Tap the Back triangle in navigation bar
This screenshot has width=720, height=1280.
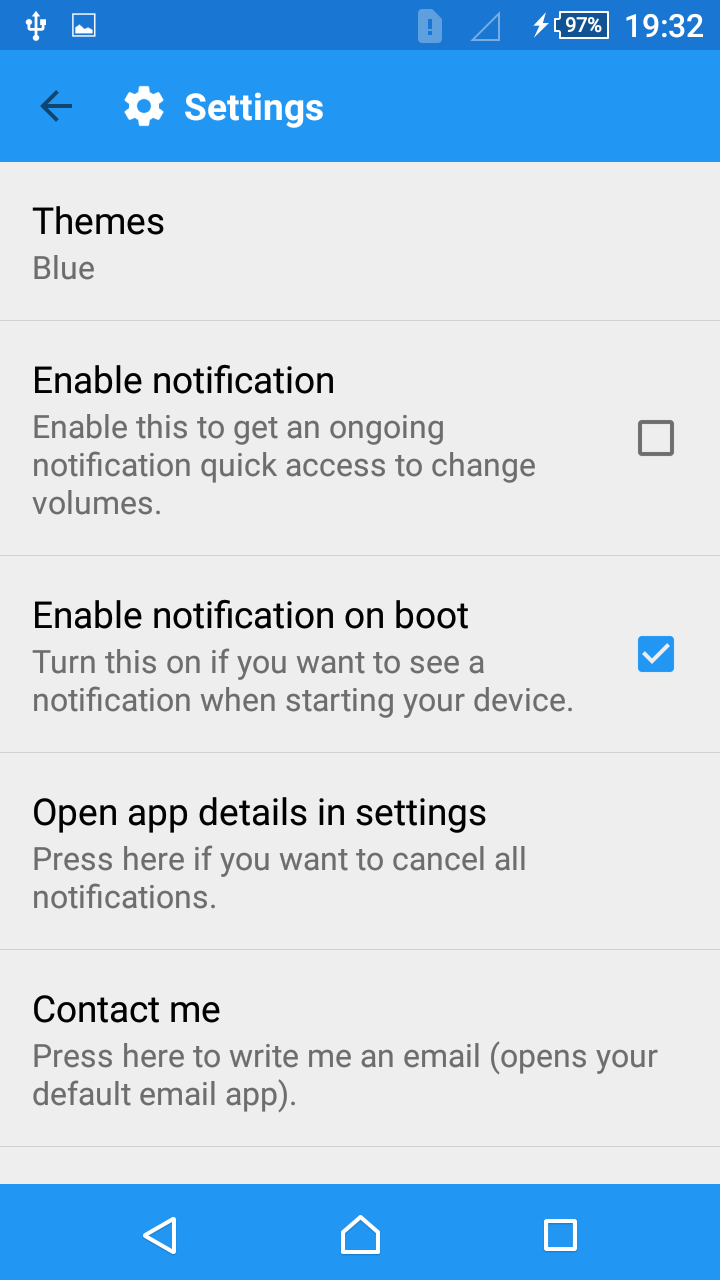pos(160,1234)
